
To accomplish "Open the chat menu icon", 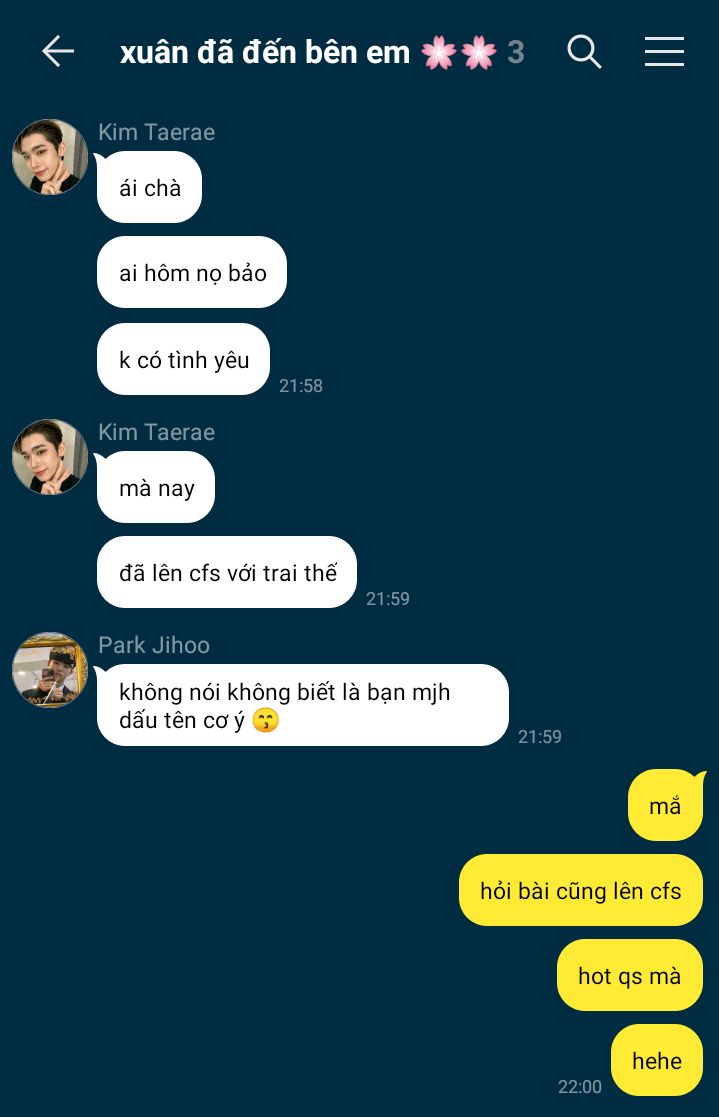I will click(x=664, y=52).
